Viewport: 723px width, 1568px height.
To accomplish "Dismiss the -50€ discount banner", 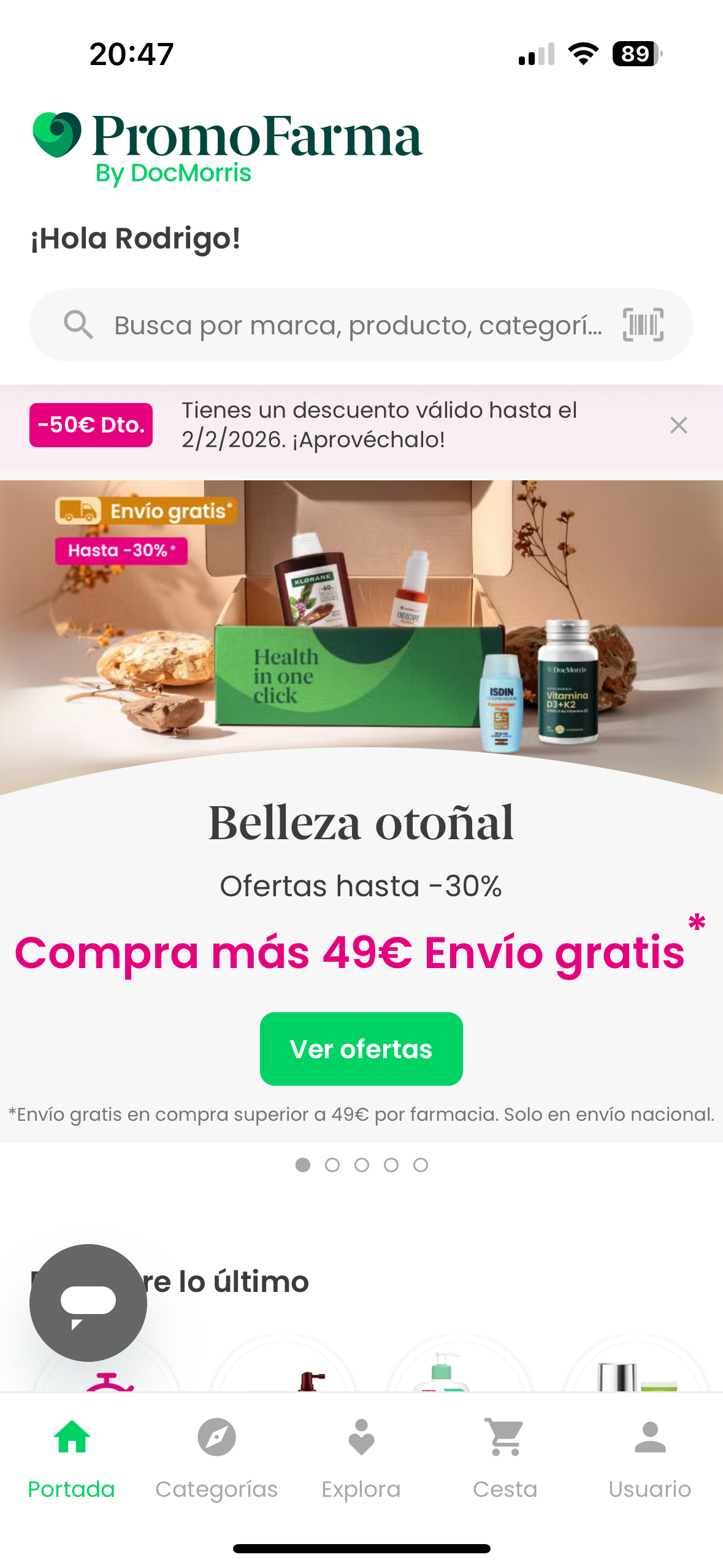I will 678,425.
